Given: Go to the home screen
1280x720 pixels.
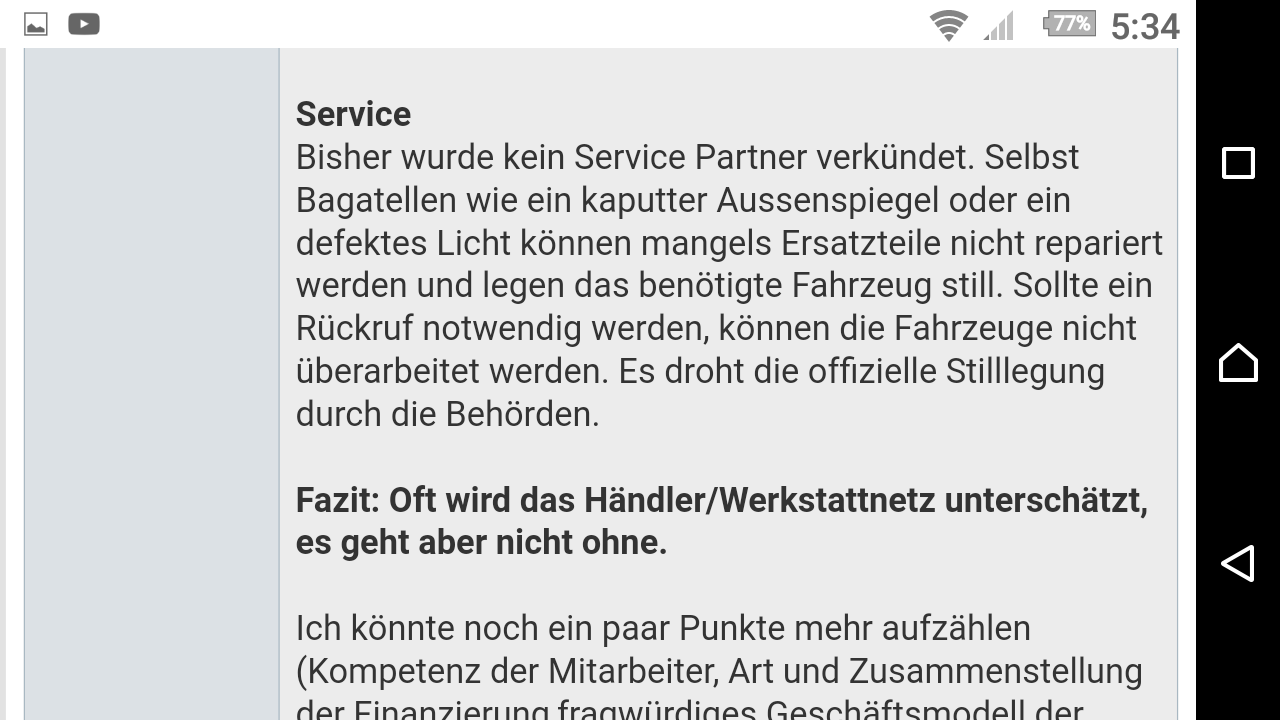Looking at the screenshot, I should click(x=1238, y=363).
